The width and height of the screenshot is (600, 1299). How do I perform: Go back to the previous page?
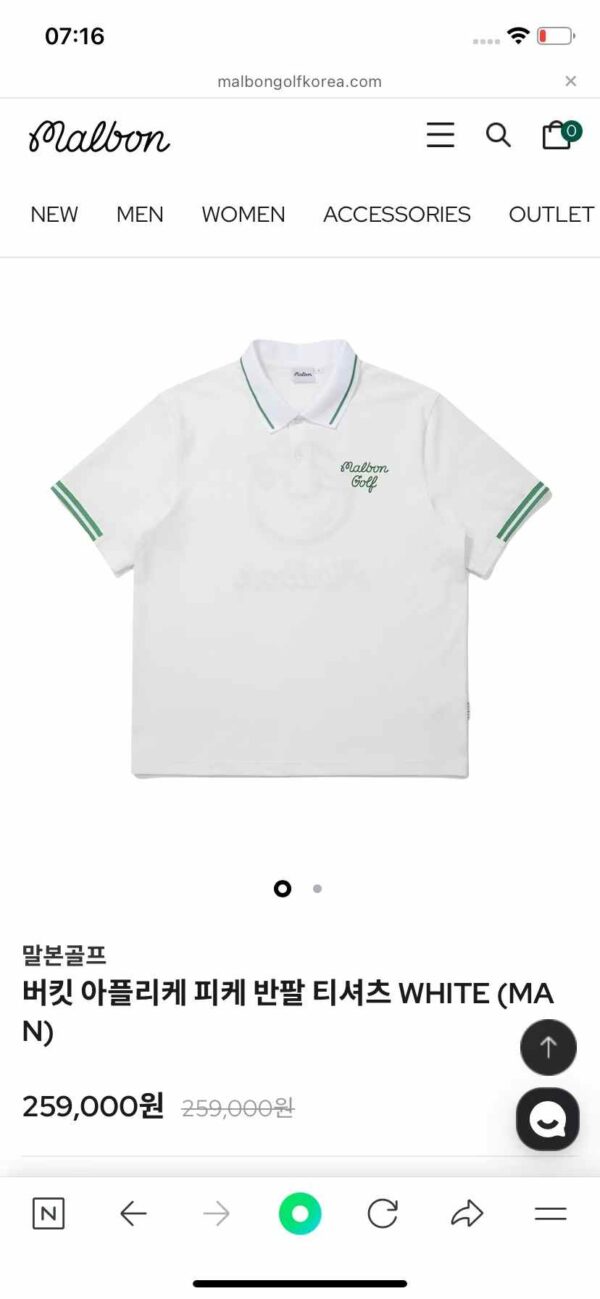click(133, 1214)
